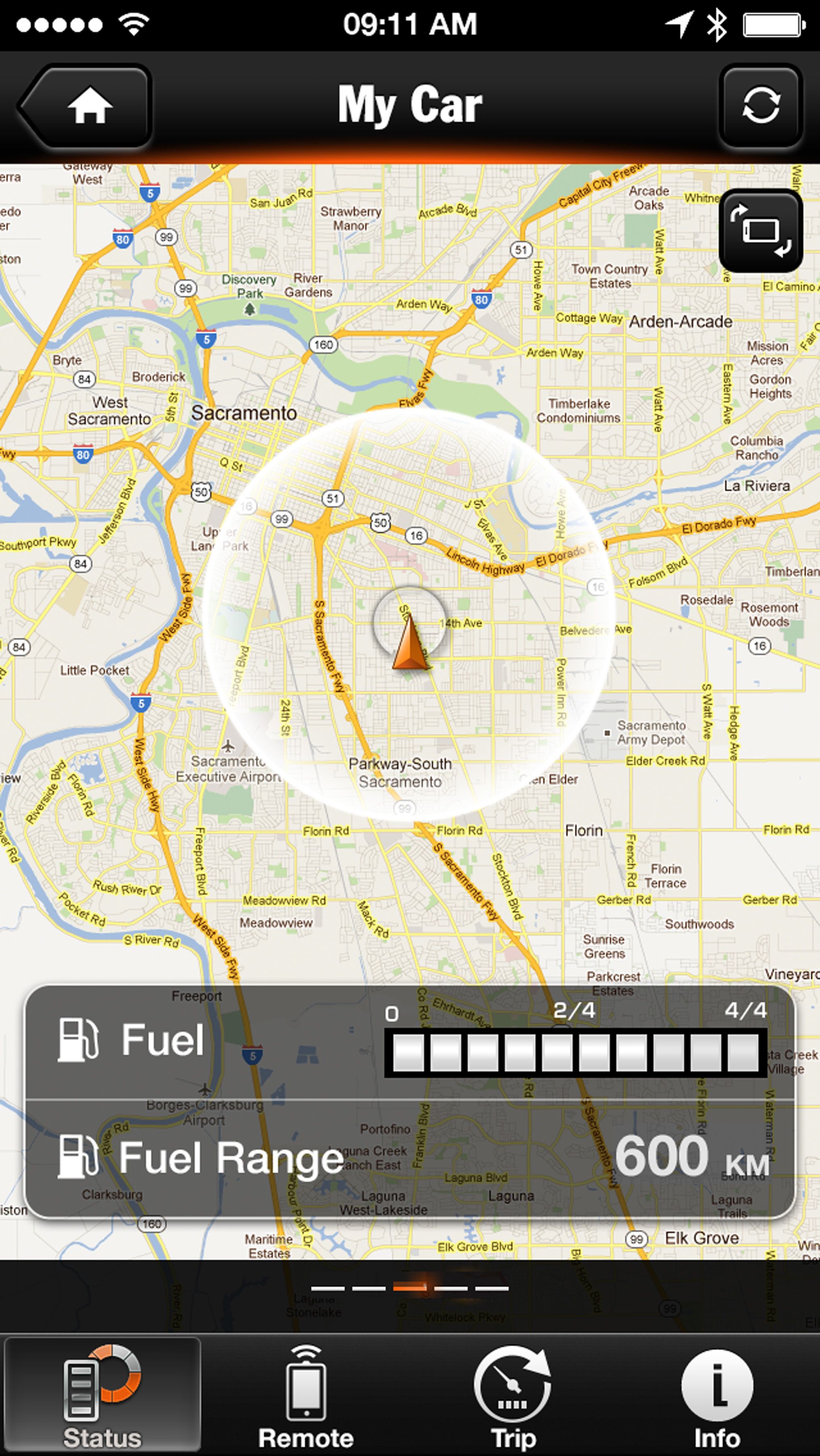
Task: Go back to the home screen
Action: (x=86, y=106)
